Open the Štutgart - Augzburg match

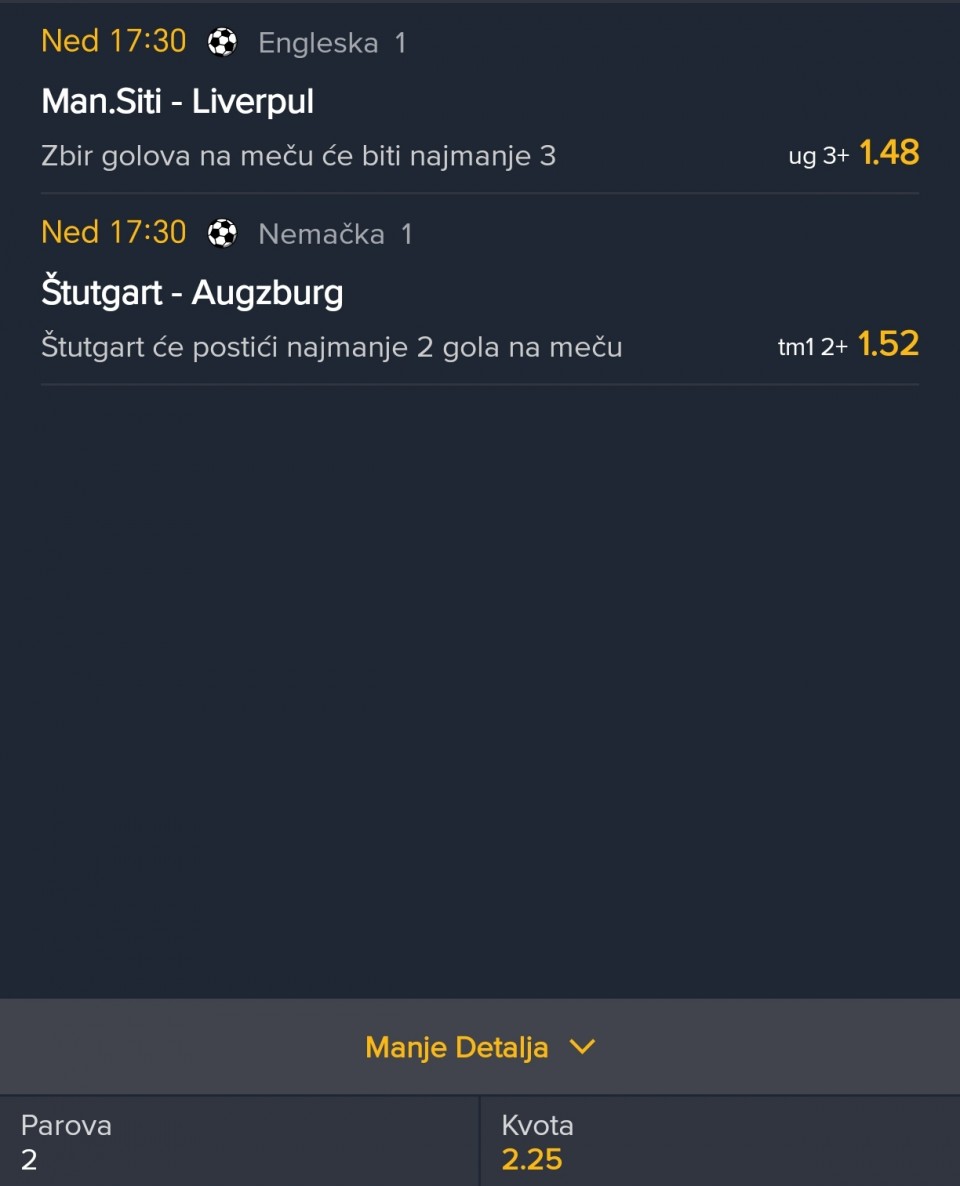click(x=192, y=293)
